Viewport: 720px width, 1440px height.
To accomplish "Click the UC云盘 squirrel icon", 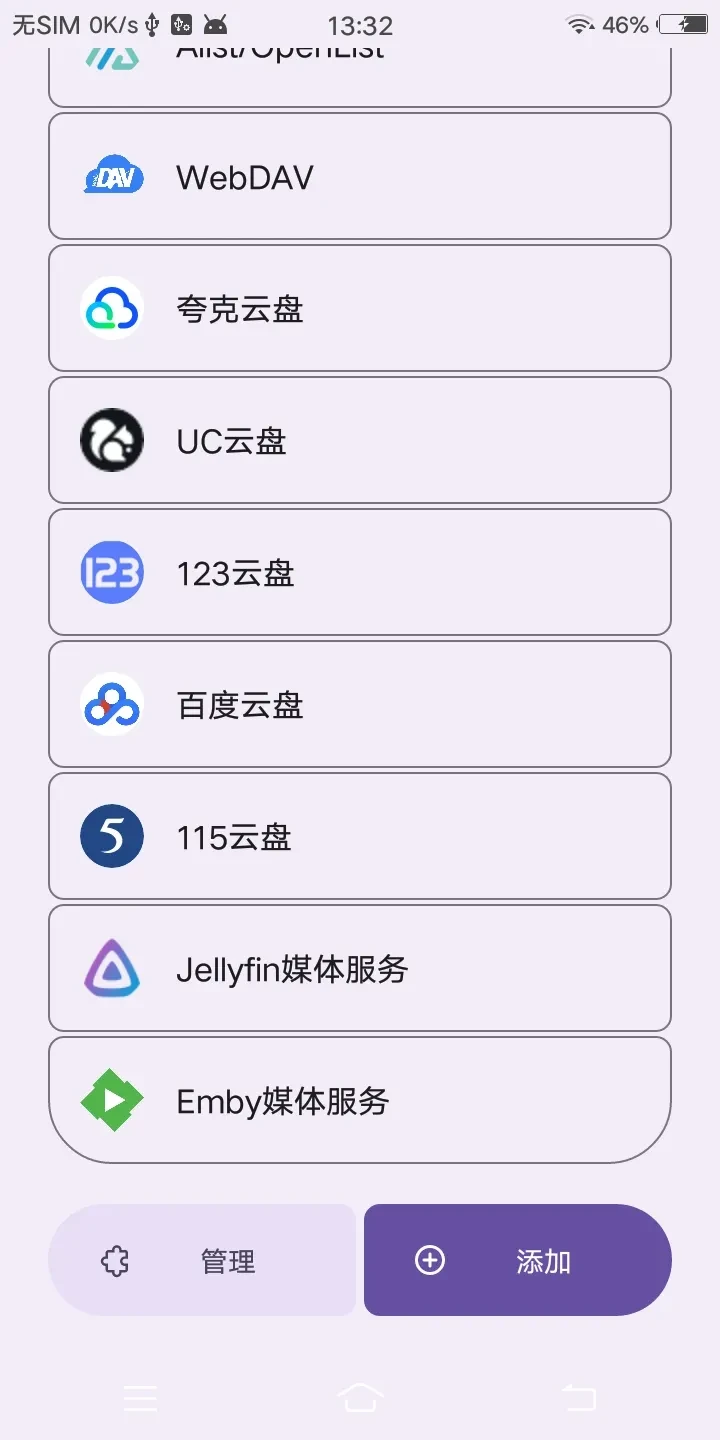I will pyautogui.click(x=110, y=440).
